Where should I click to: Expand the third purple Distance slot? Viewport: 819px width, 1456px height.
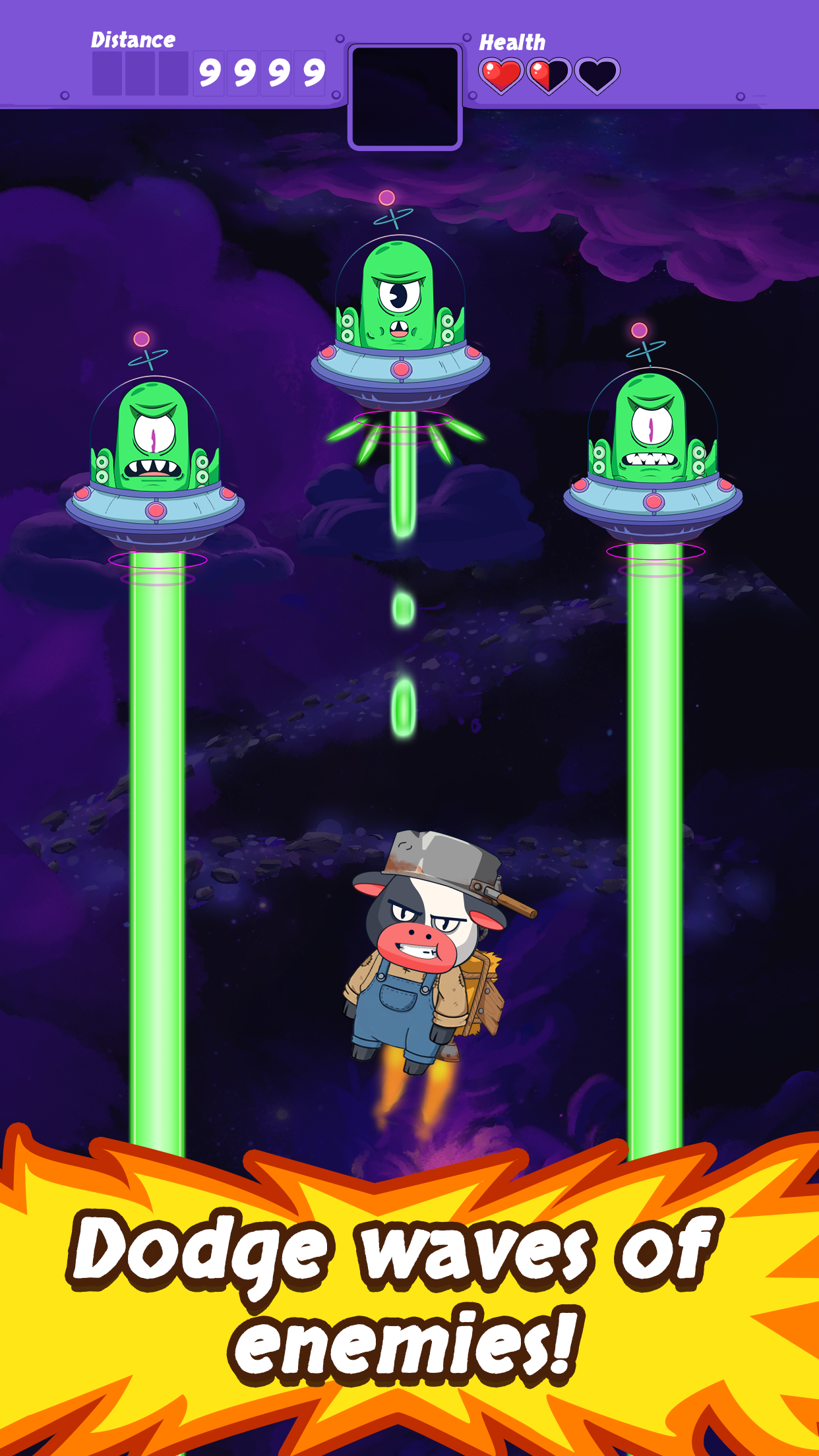(173, 73)
